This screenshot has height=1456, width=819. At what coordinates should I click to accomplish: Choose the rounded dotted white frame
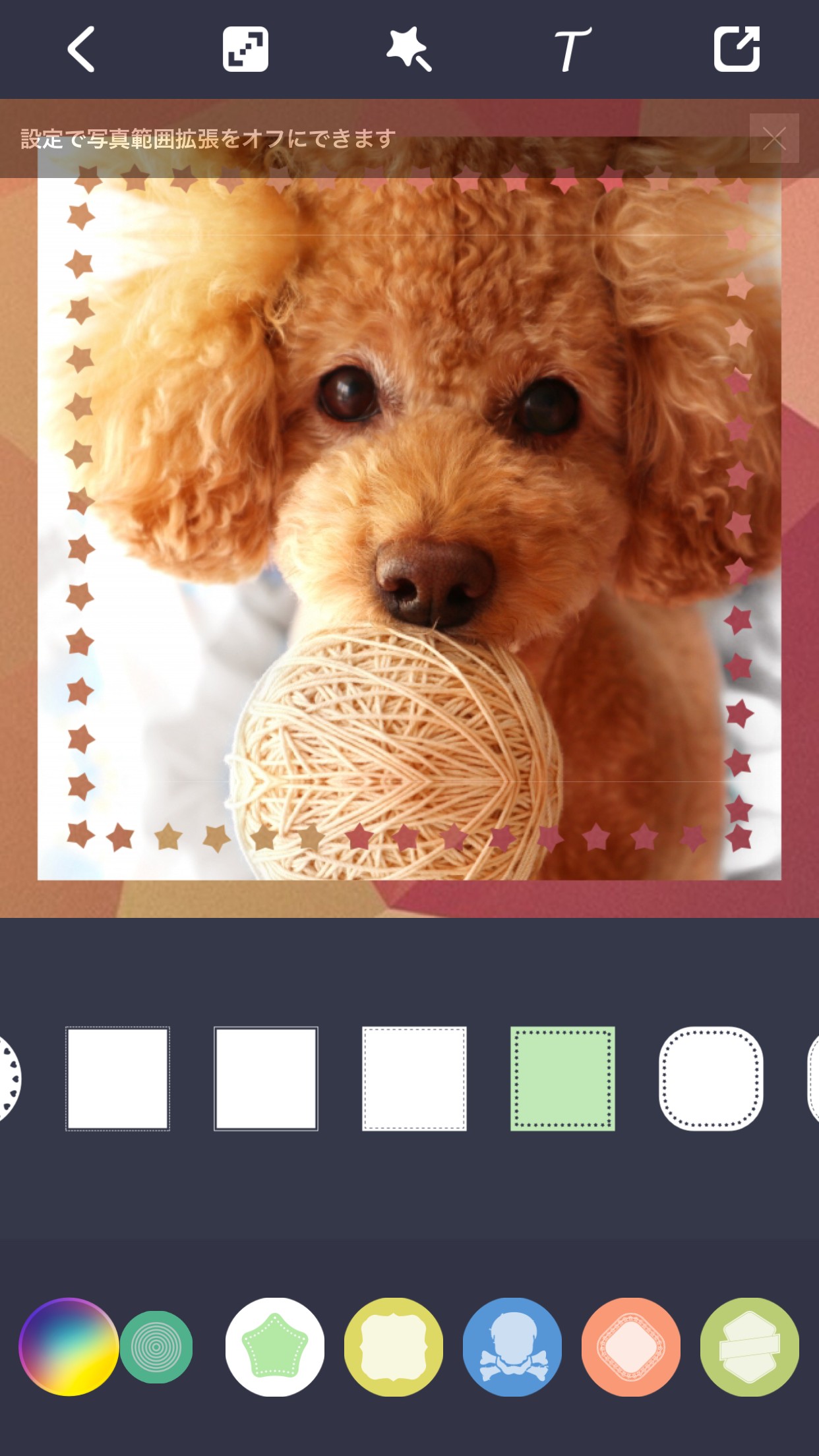click(711, 1079)
